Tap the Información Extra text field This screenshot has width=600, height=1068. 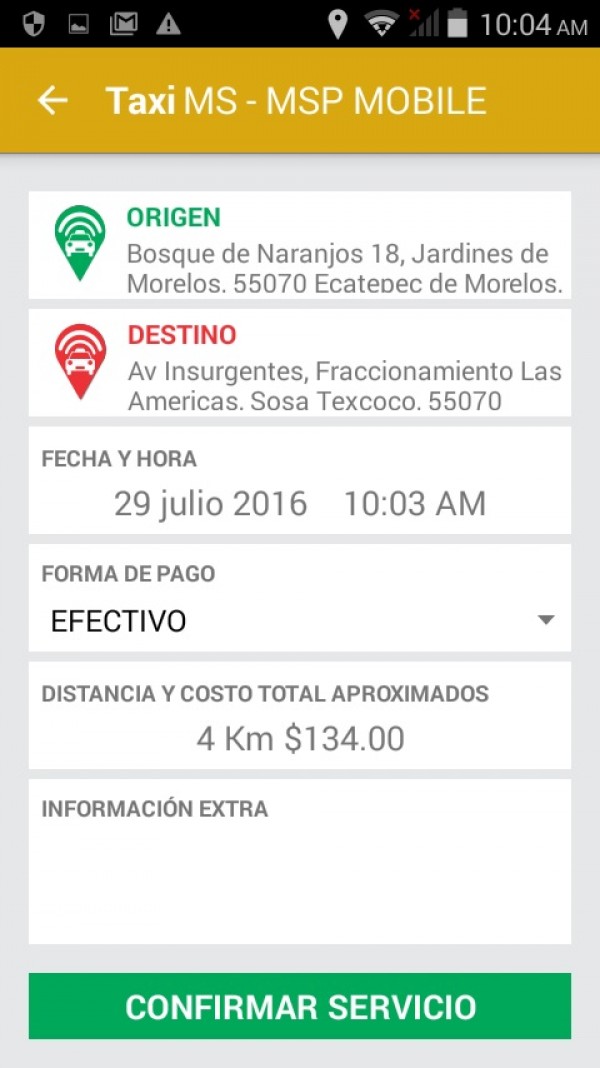[x=300, y=862]
